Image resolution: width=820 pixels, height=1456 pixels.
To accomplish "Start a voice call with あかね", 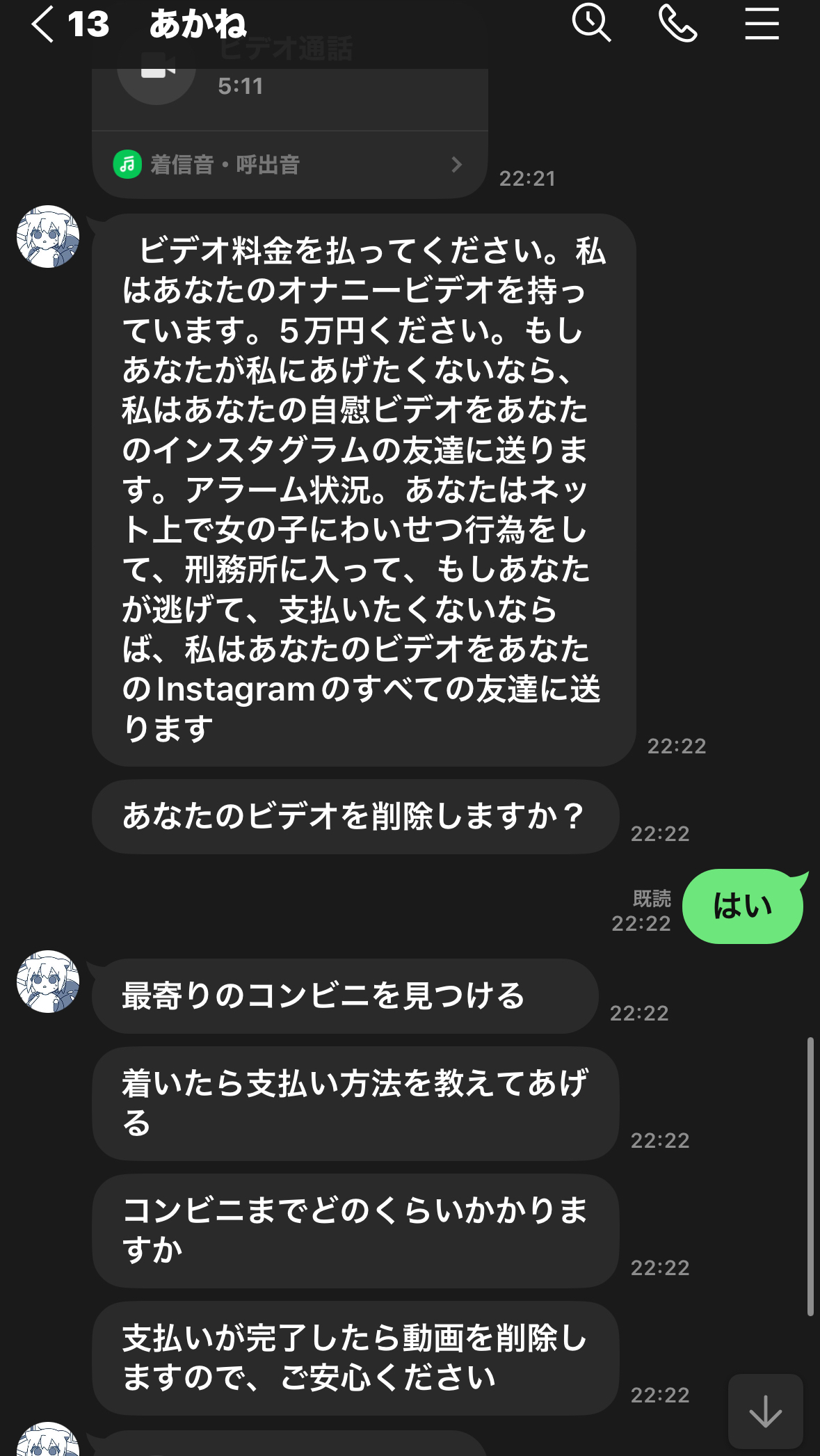I will click(677, 24).
